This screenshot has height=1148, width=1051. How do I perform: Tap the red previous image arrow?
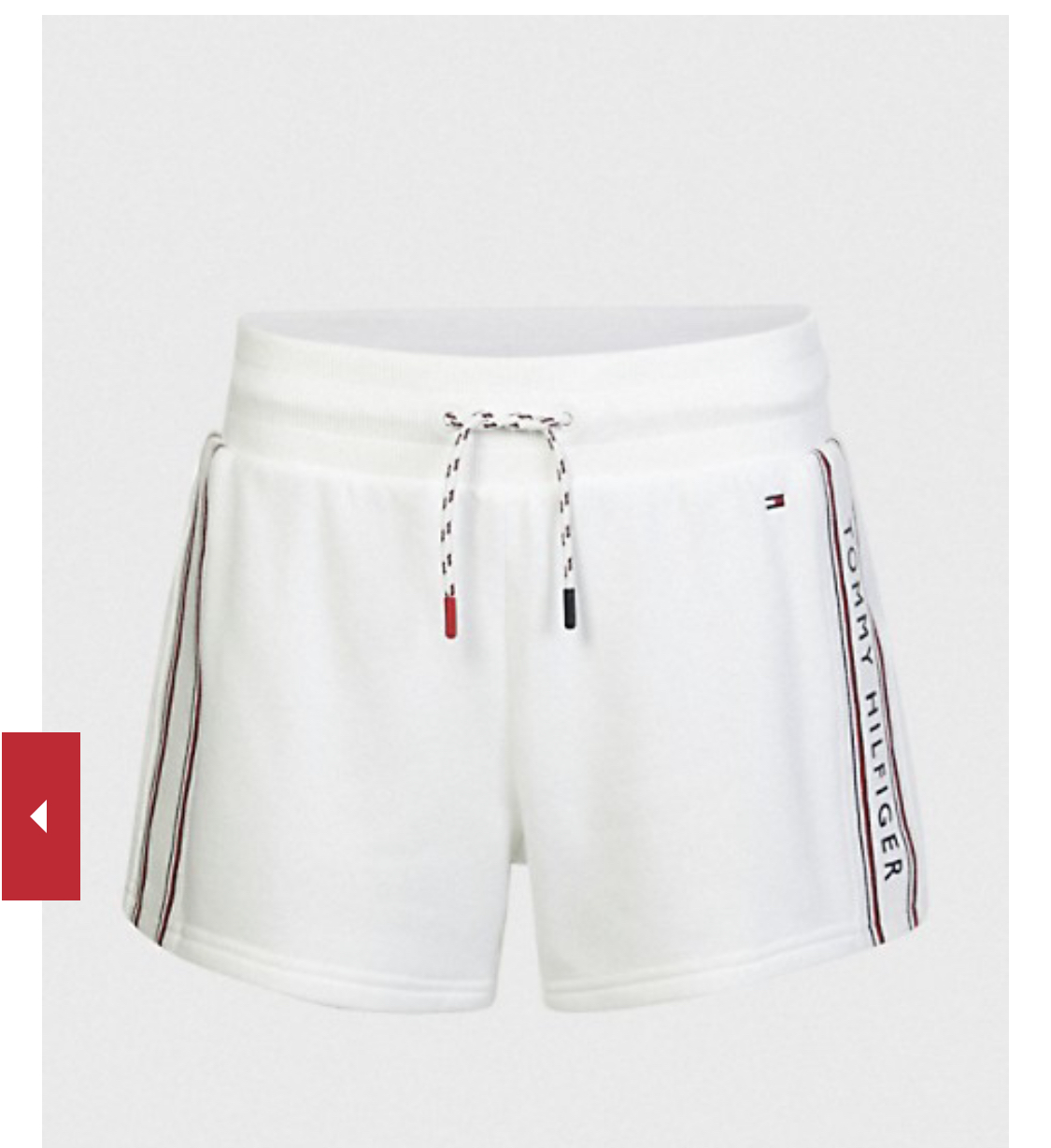(40, 816)
